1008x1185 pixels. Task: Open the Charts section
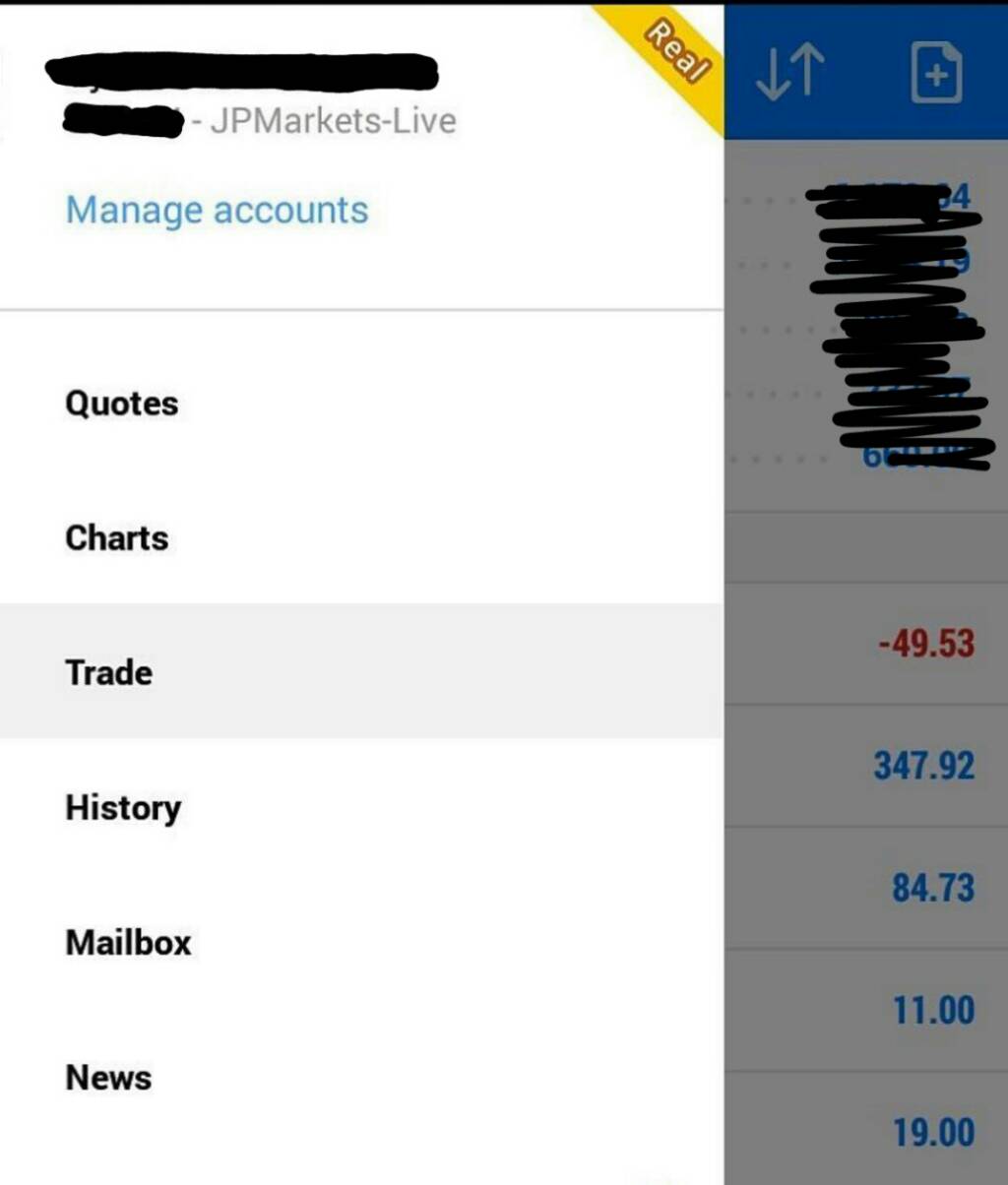pyautogui.click(x=117, y=538)
